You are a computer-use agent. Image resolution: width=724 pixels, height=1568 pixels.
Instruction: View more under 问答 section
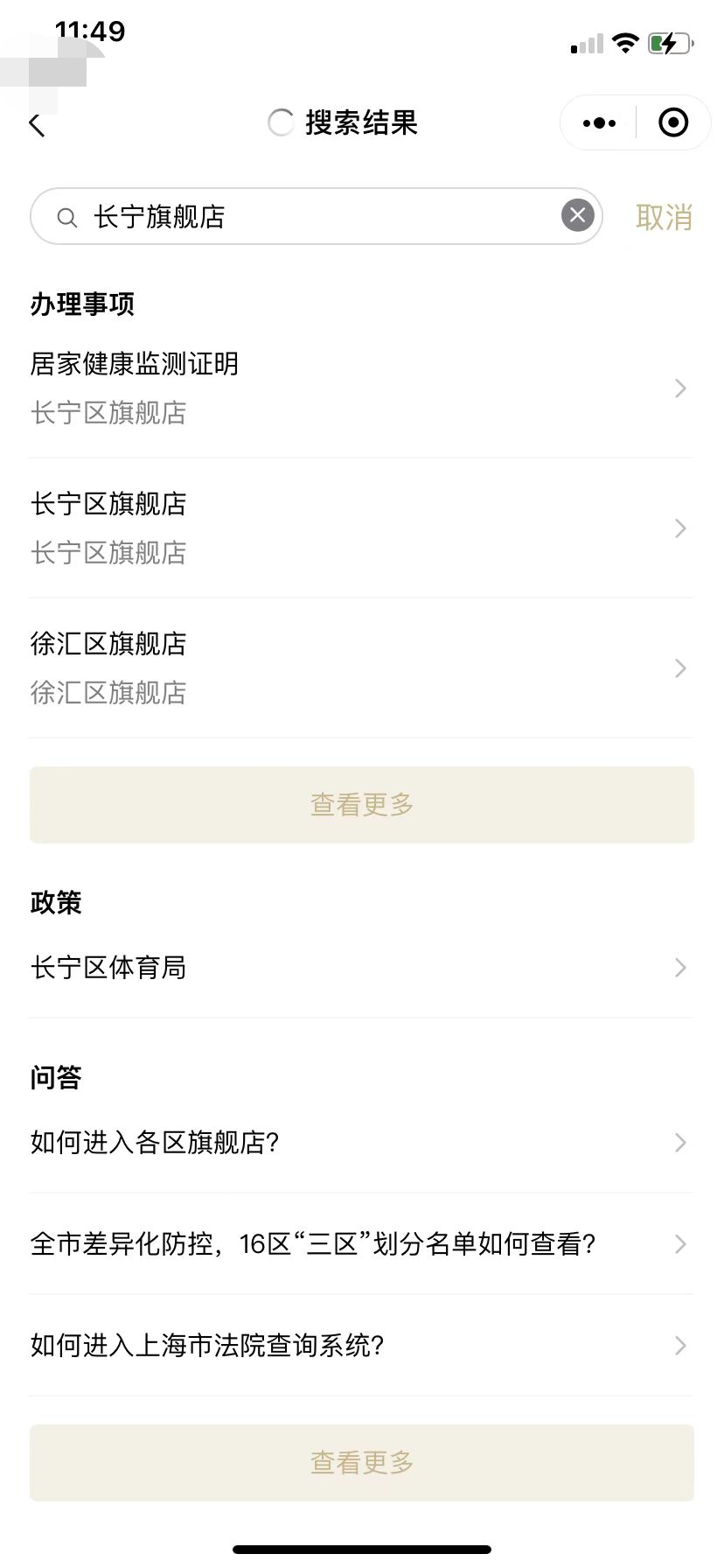[361, 1462]
